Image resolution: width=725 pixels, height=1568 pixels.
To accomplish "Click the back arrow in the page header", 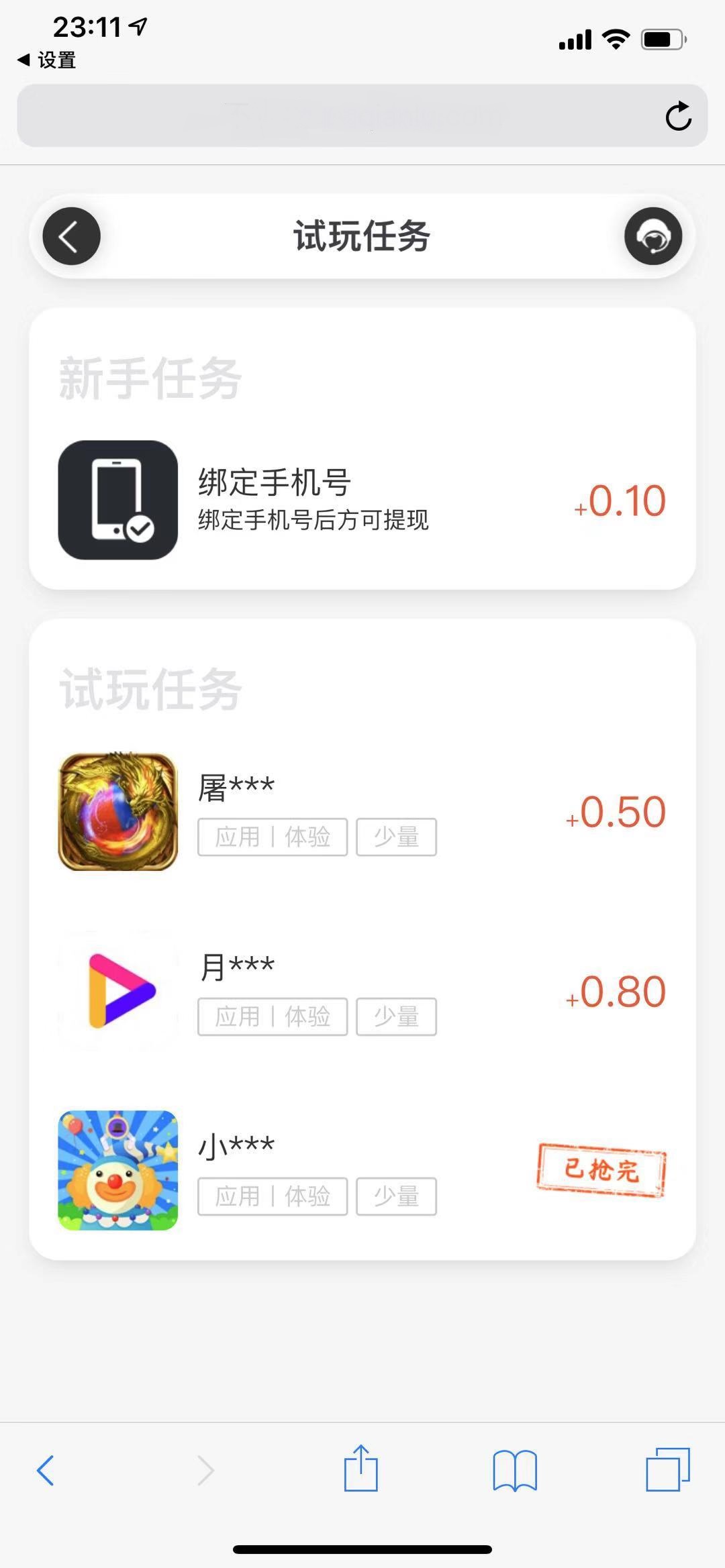I will point(70,236).
